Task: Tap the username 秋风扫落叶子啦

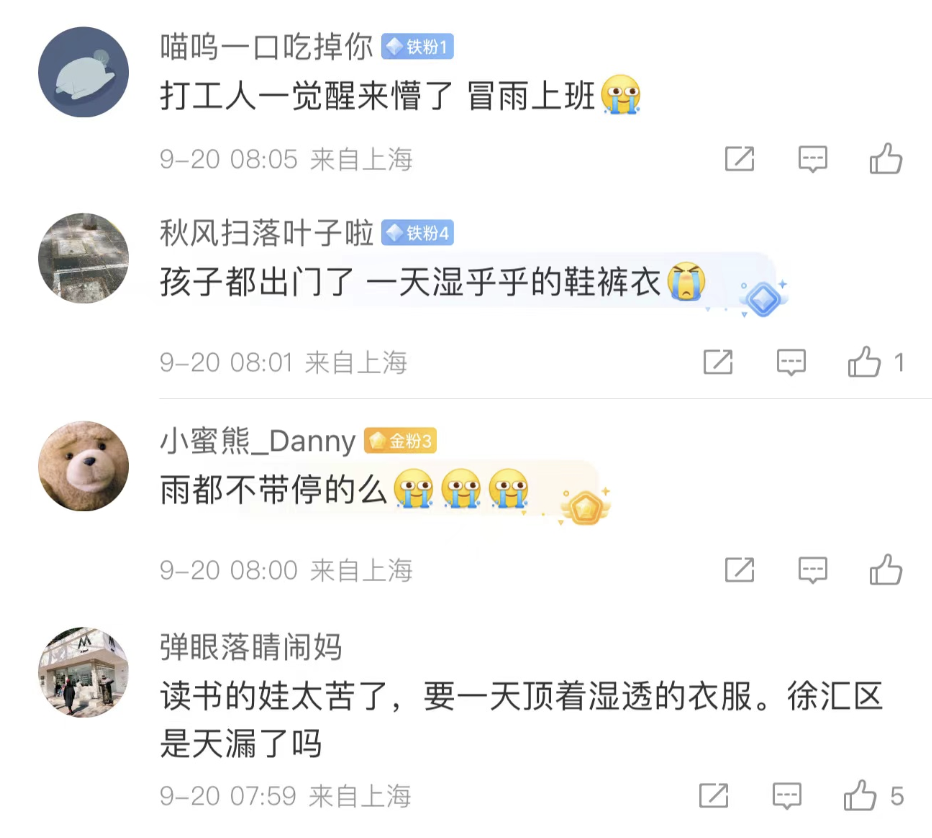Action: (267, 233)
